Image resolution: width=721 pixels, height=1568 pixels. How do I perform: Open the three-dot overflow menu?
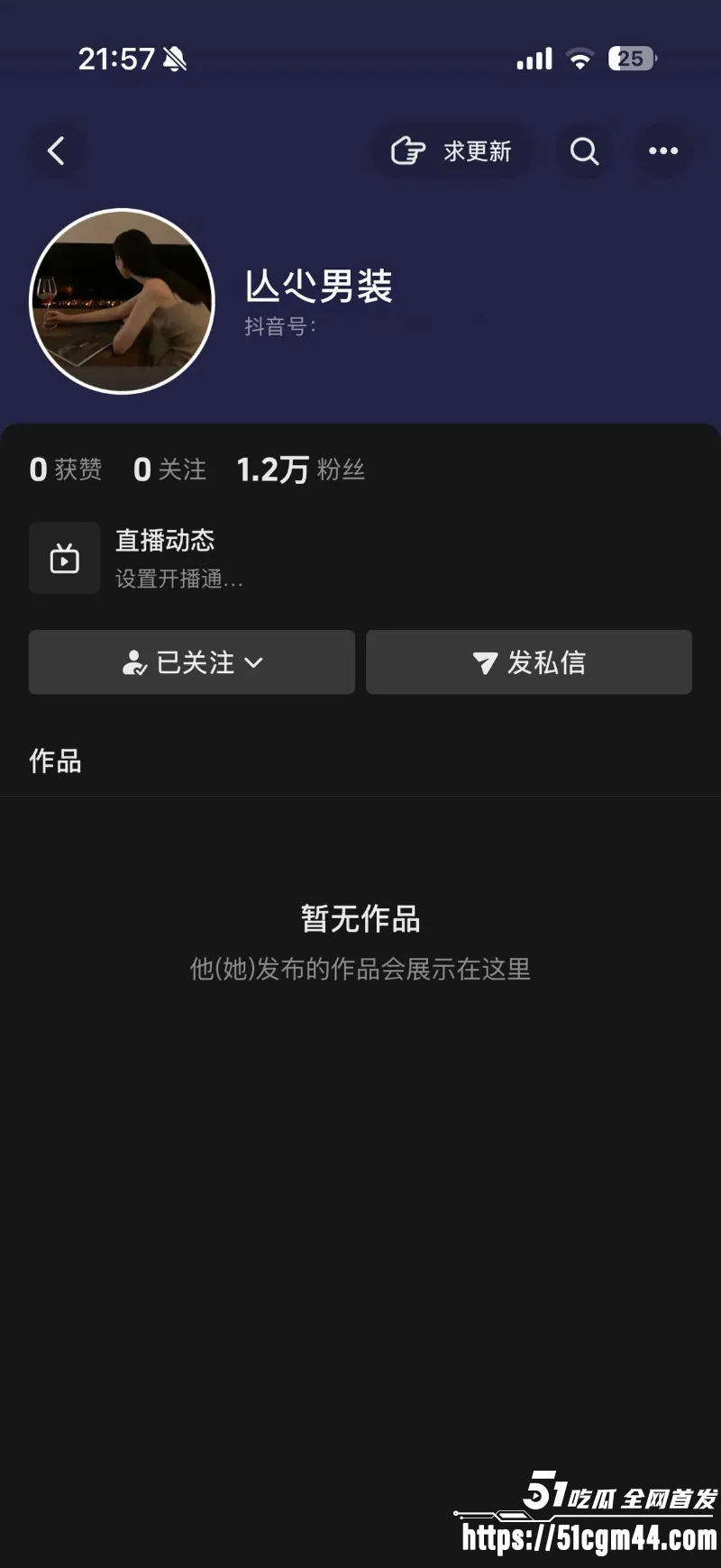[x=663, y=150]
